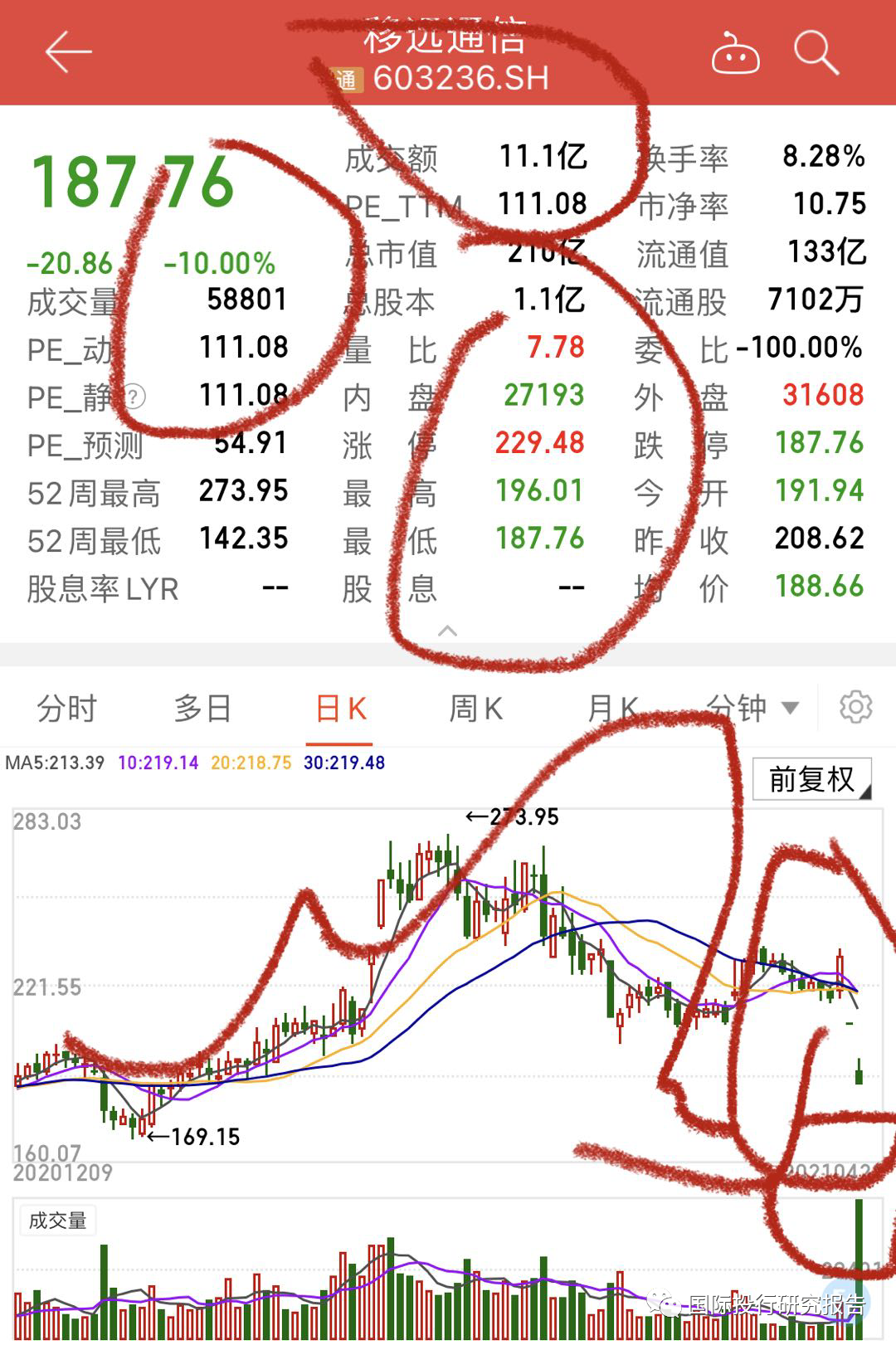Change the 前复权 adjustment option
The height and width of the screenshot is (1345, 896).
(x=812, y=779)
